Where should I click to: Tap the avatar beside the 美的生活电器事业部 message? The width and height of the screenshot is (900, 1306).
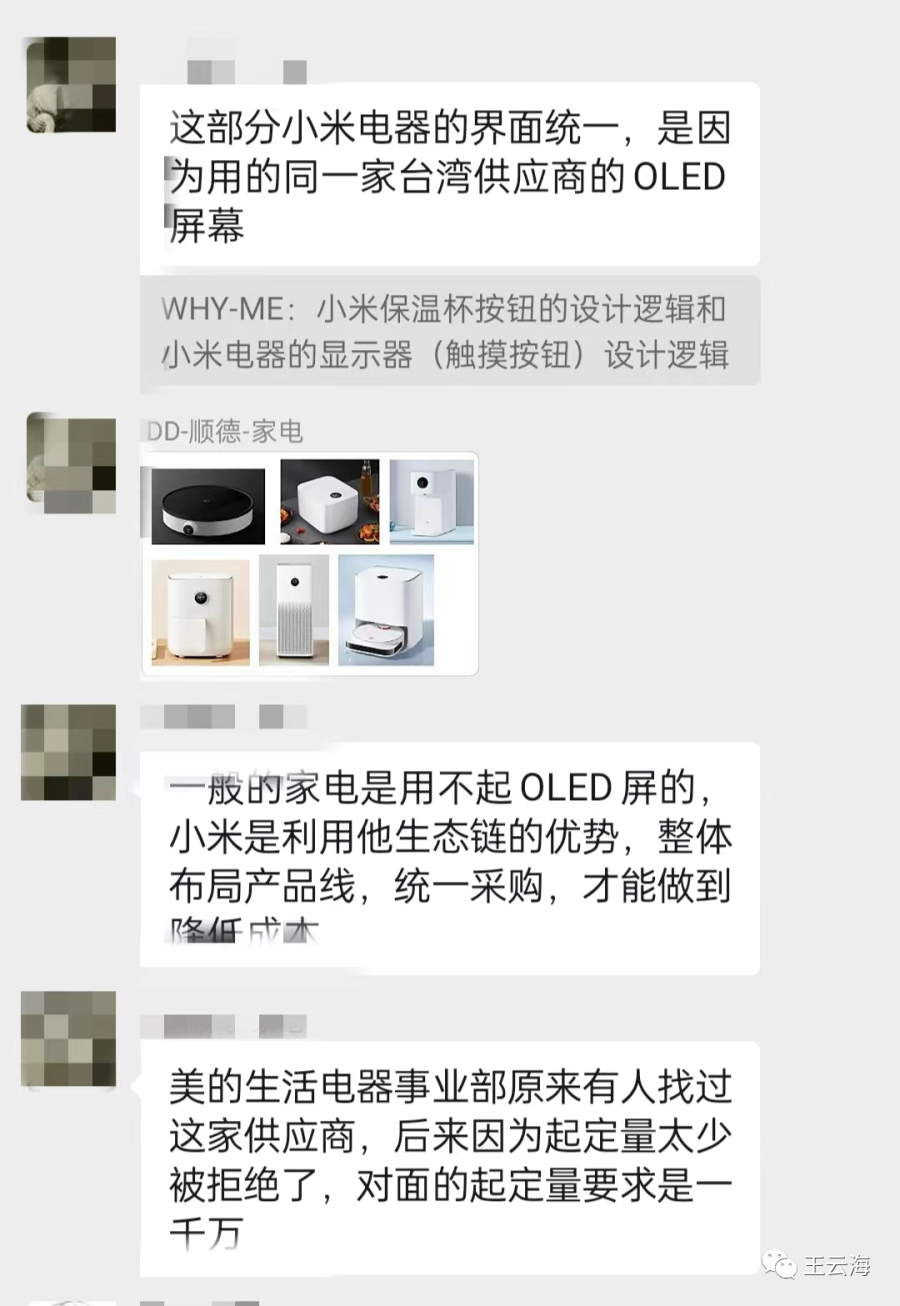point(69,1039)
